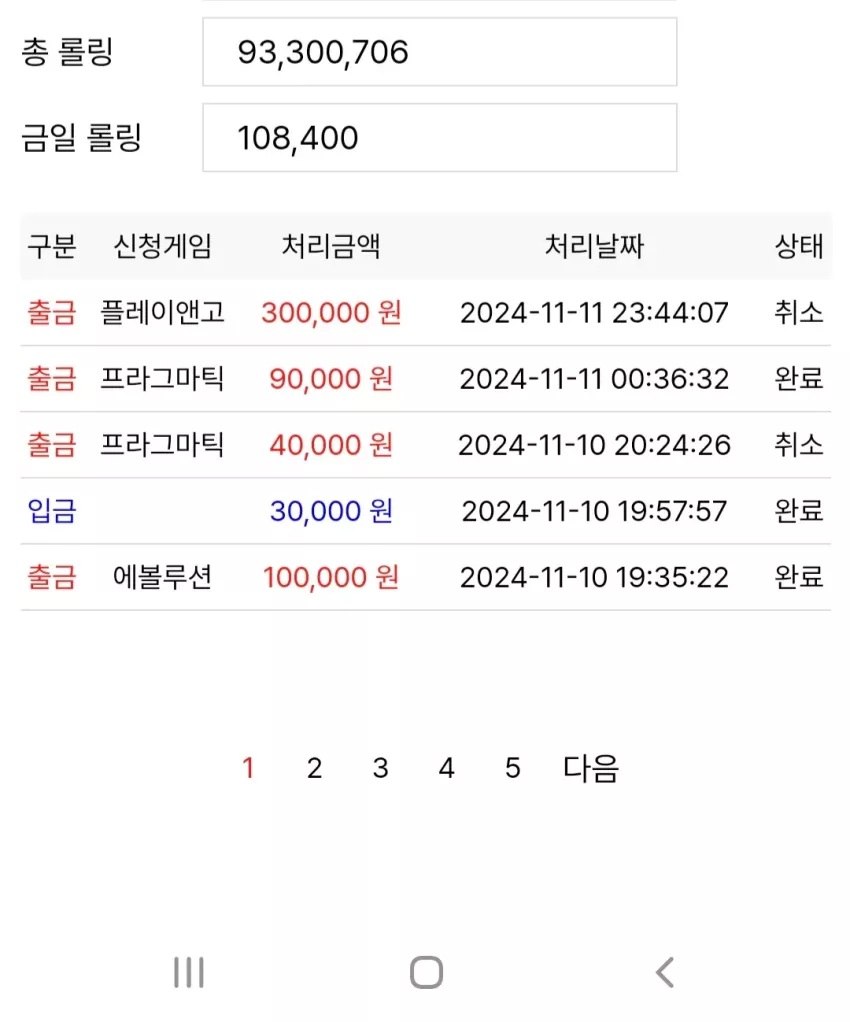Go to page 2 of the history

pyautogui.click(x=314, y=768)
